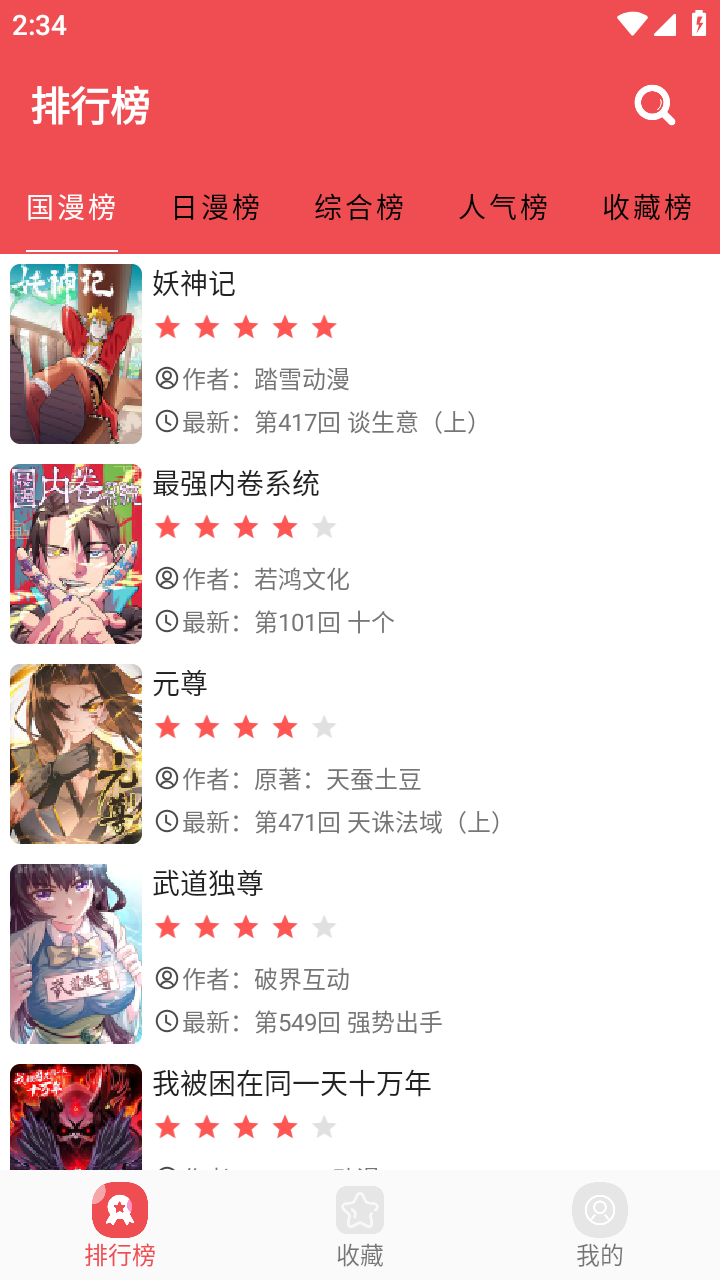Select the 排行榜 ribbon icon in bottom navigation
The width and height of the screenshot is (720, 1280).
(x=120, y=1209)
